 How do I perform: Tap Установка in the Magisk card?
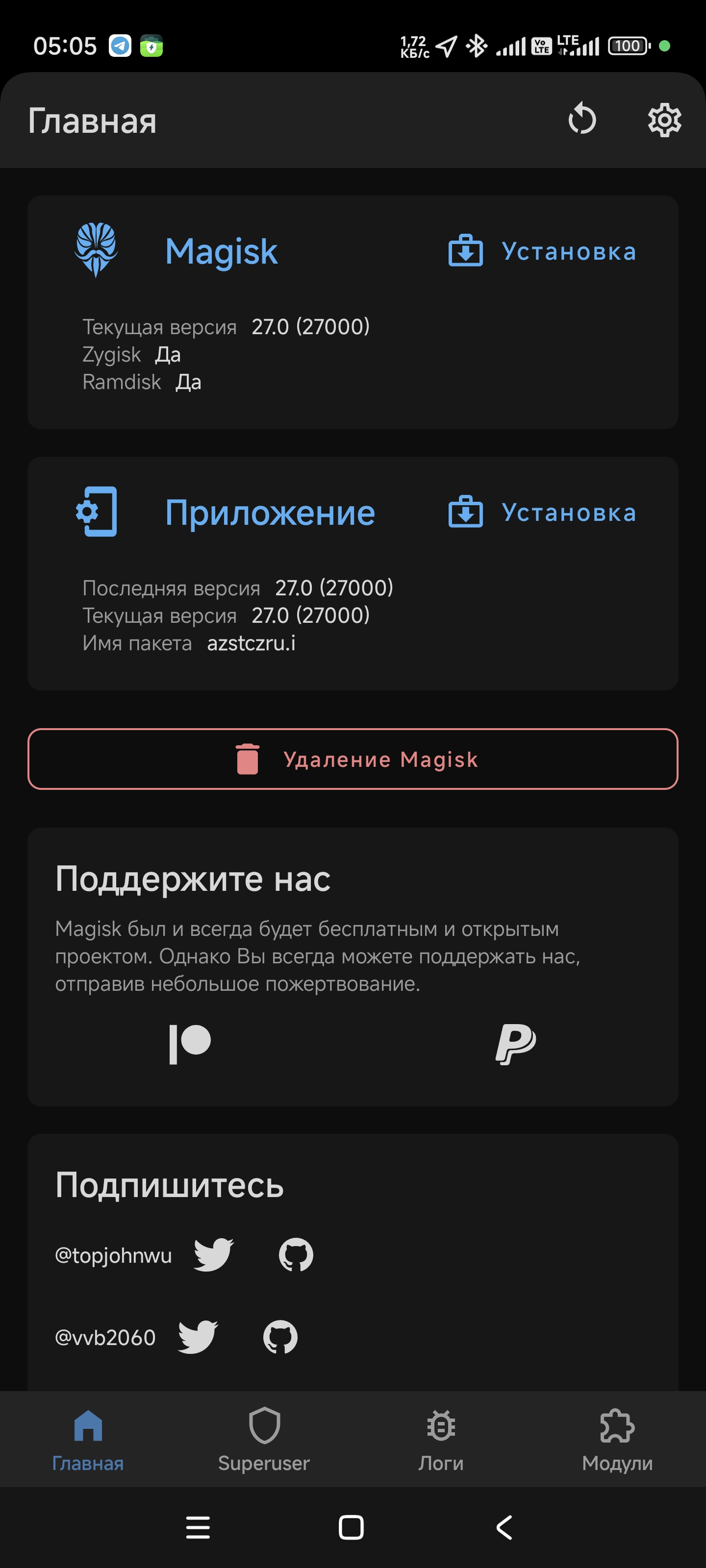[542, 251]
